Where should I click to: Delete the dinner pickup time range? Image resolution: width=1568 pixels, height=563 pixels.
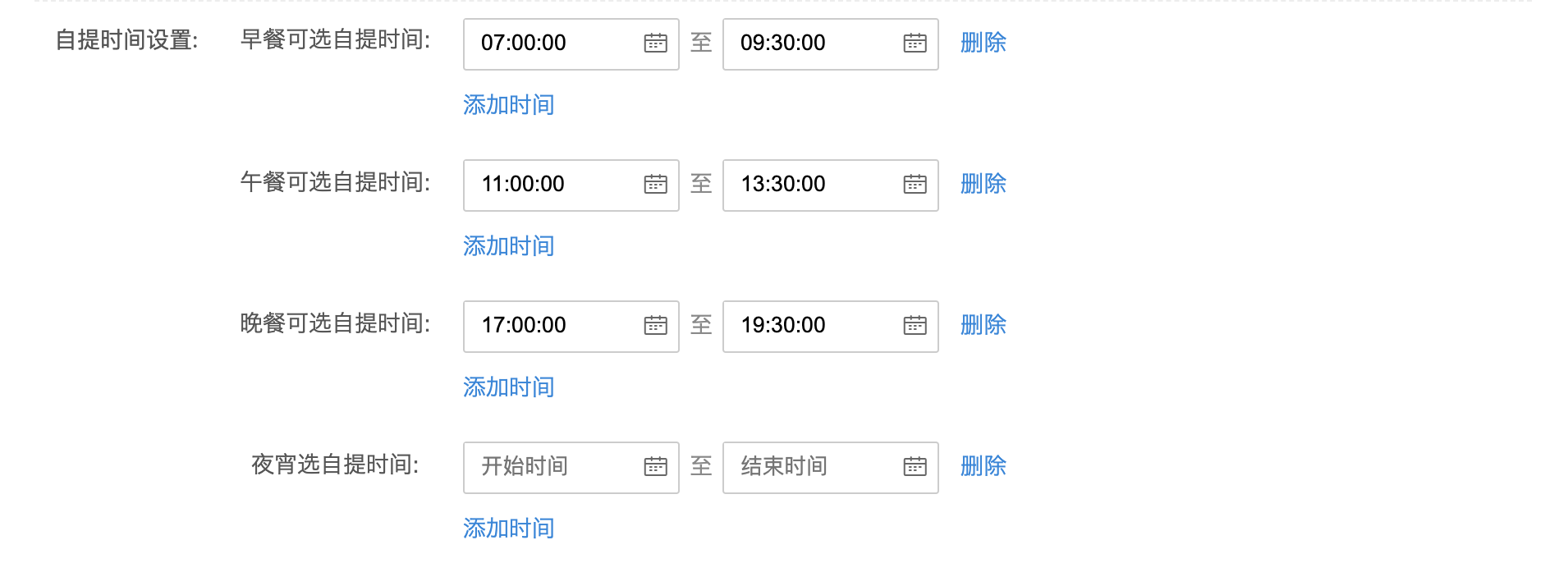click(x=983, y=325)
